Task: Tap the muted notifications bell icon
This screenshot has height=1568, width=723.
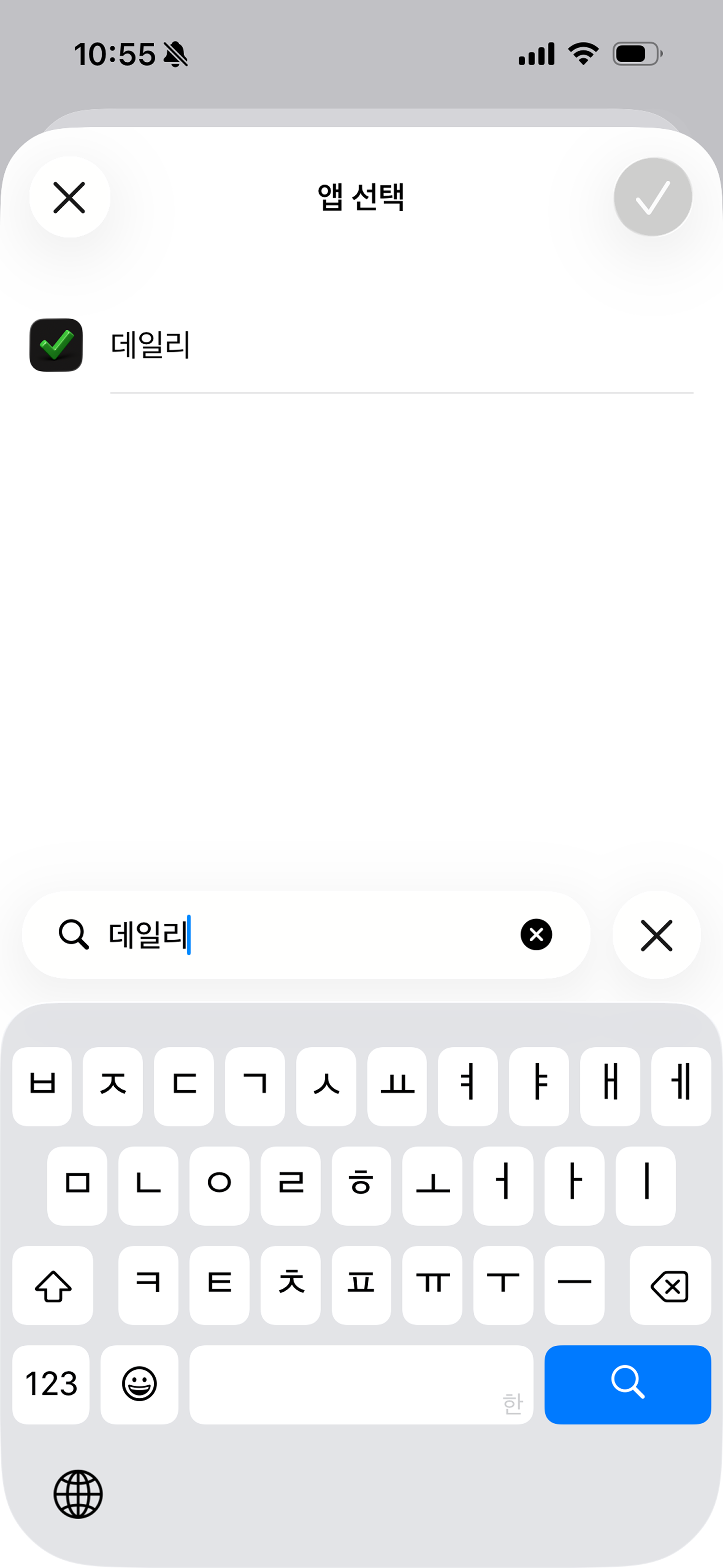Action: pos(174,54)
